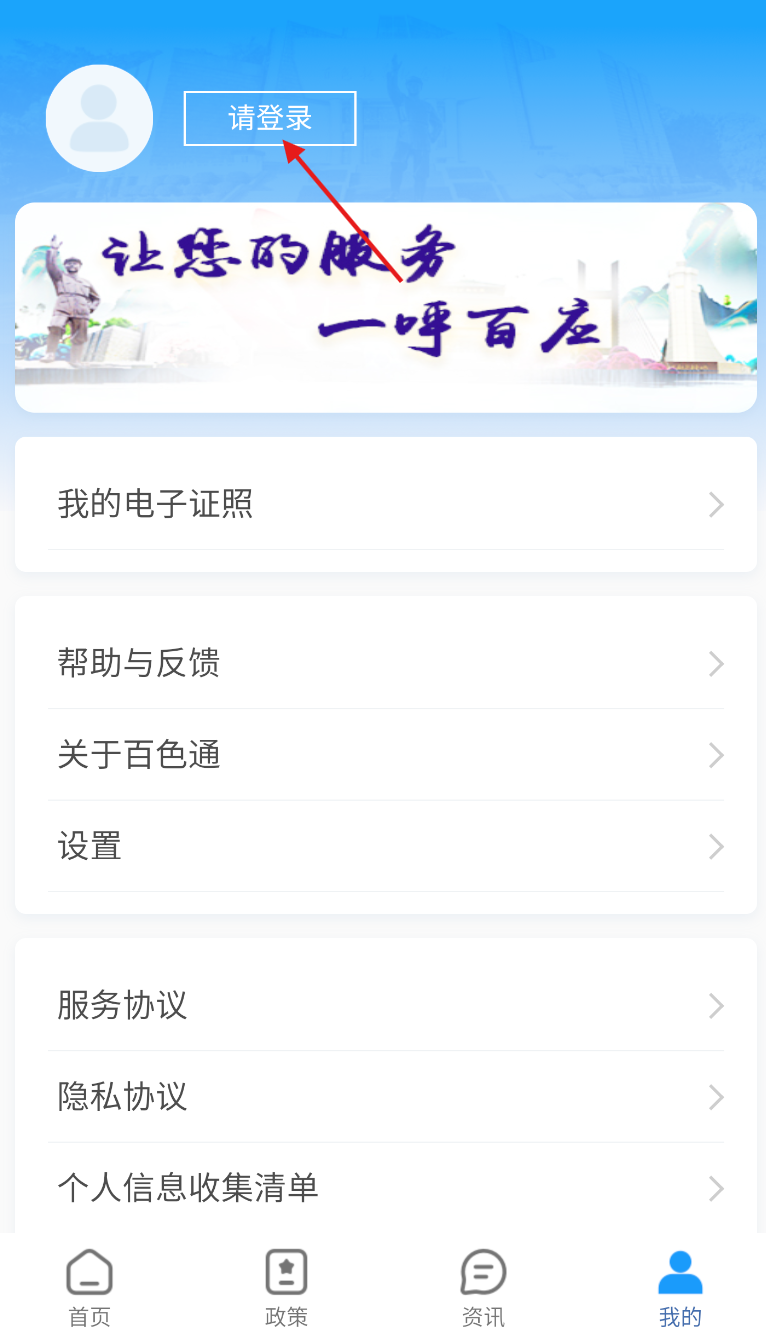The image size is (766, 1333).
Task: Open the 让您的服务一呼百应 banner
Action: coord(385,308)
